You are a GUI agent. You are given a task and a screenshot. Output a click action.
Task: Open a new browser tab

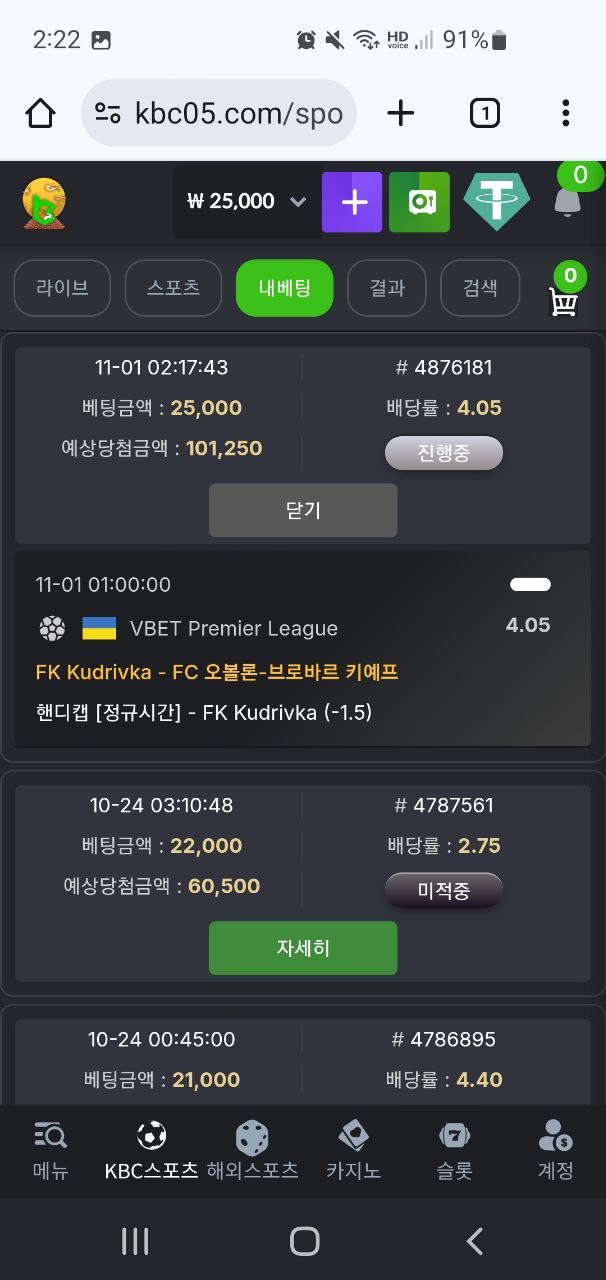[400, 113]
